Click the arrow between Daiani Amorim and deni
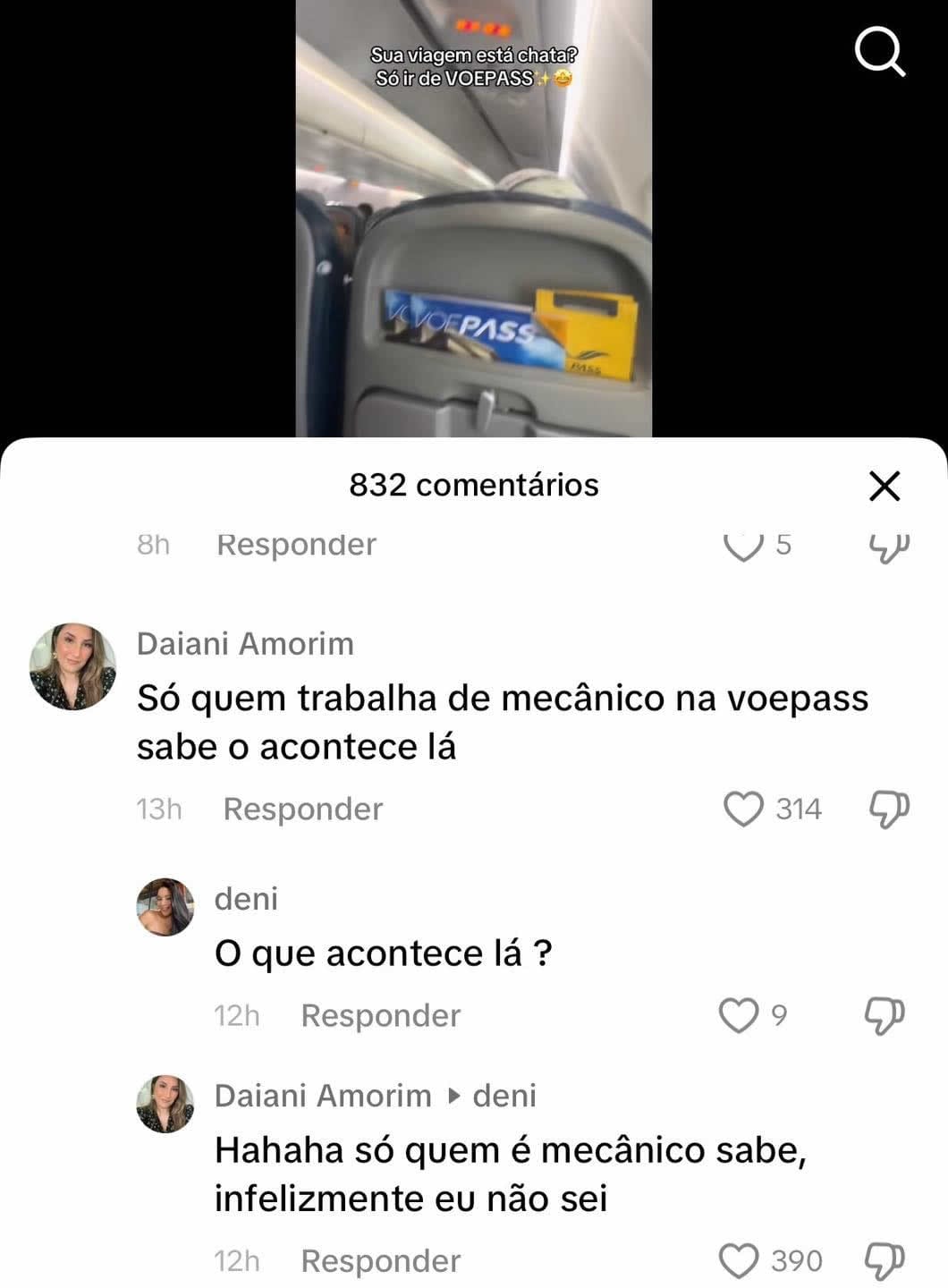Screen dimensions: 948x1288 tap(458, 1095)
